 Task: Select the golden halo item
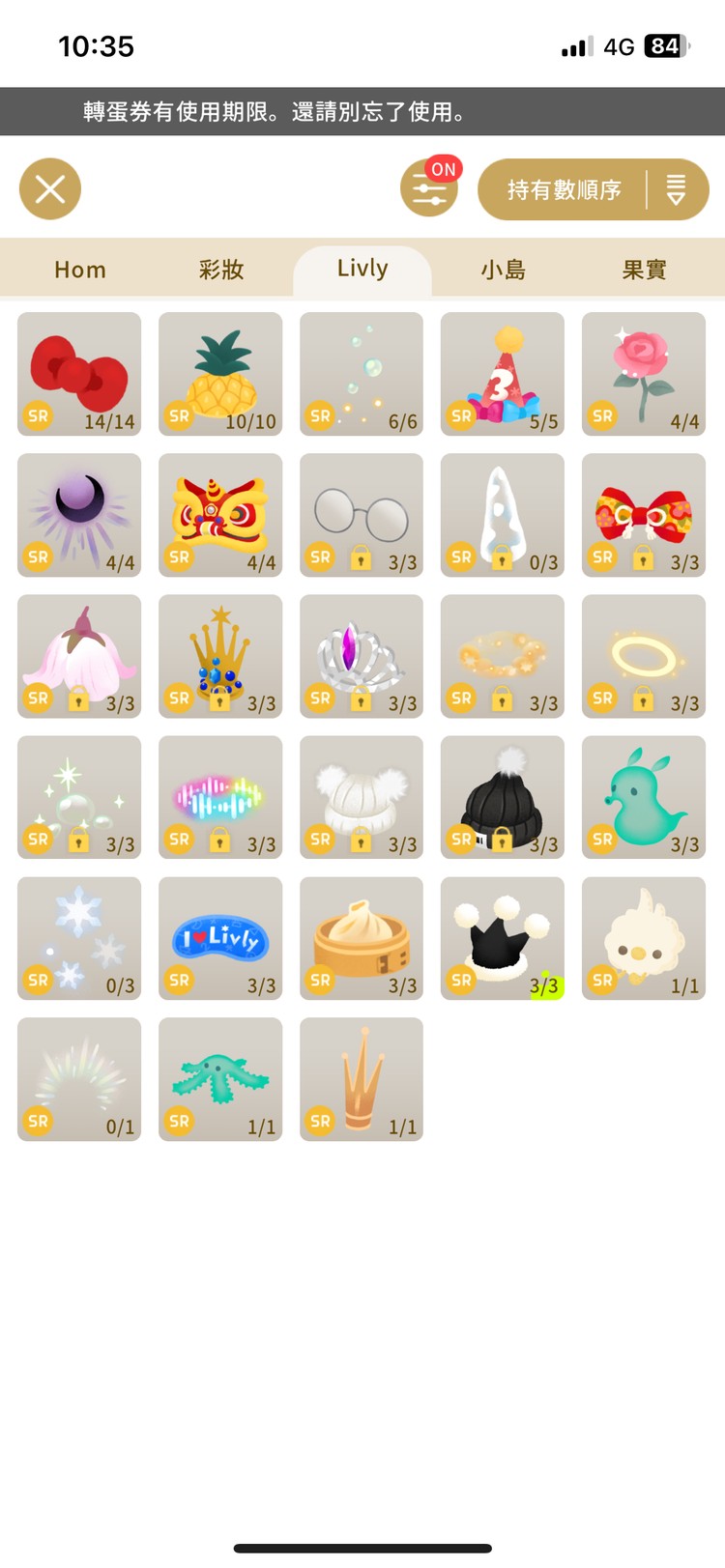(644, 656)
